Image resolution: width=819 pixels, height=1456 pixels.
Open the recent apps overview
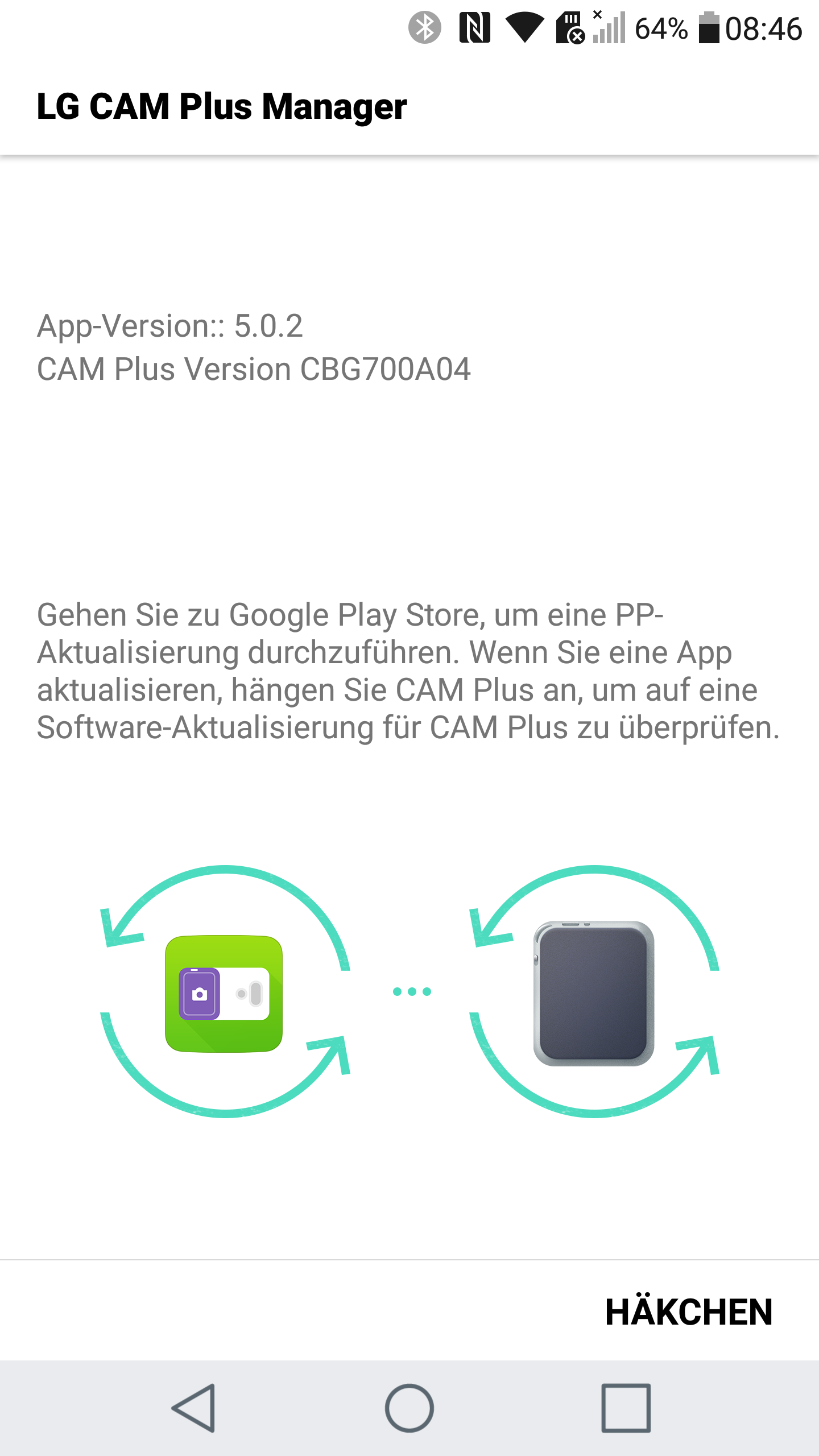(626, 1408)
